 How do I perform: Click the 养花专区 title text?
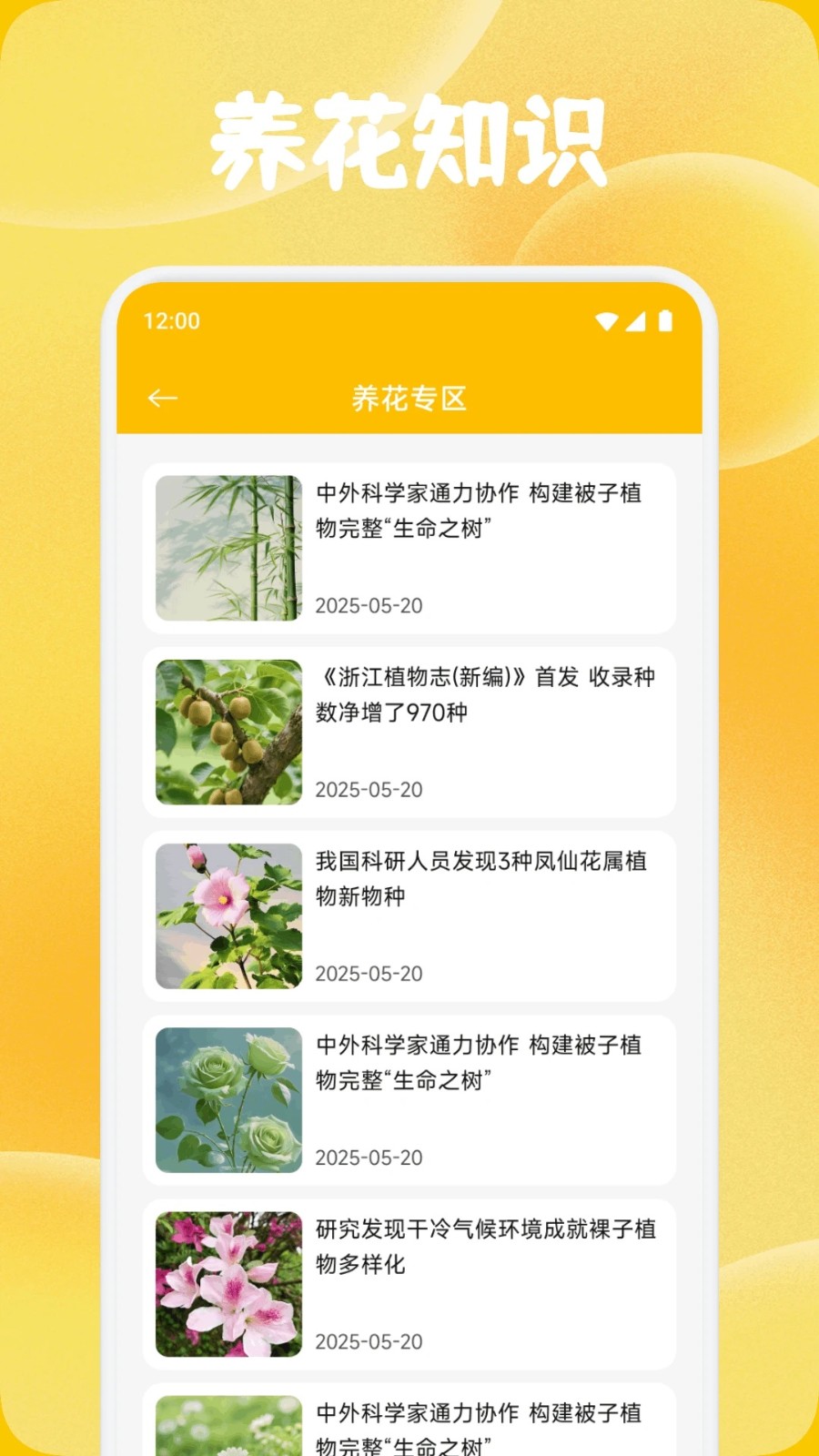pyautogui.click(x=409, y=397)
